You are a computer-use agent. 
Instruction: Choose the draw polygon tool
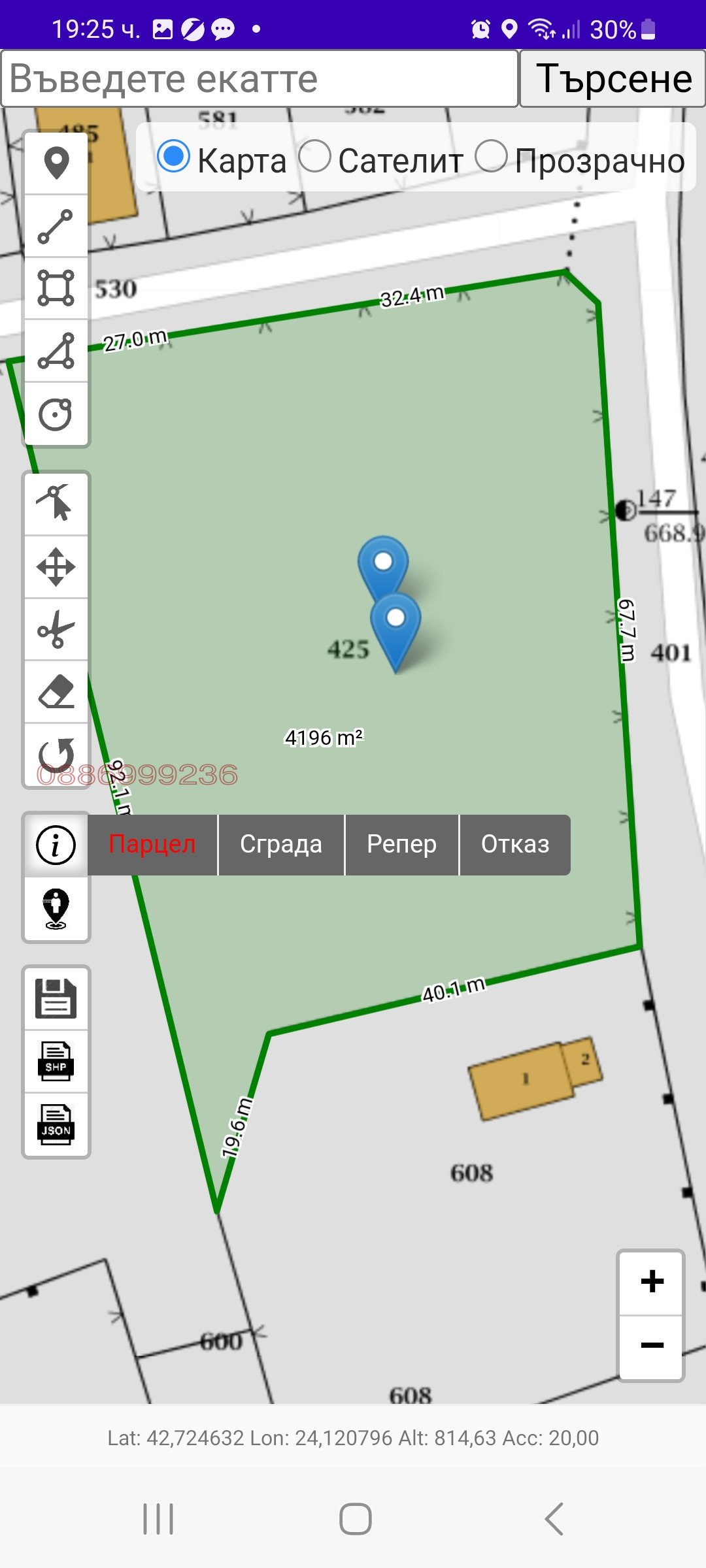(x=56, y=351)
